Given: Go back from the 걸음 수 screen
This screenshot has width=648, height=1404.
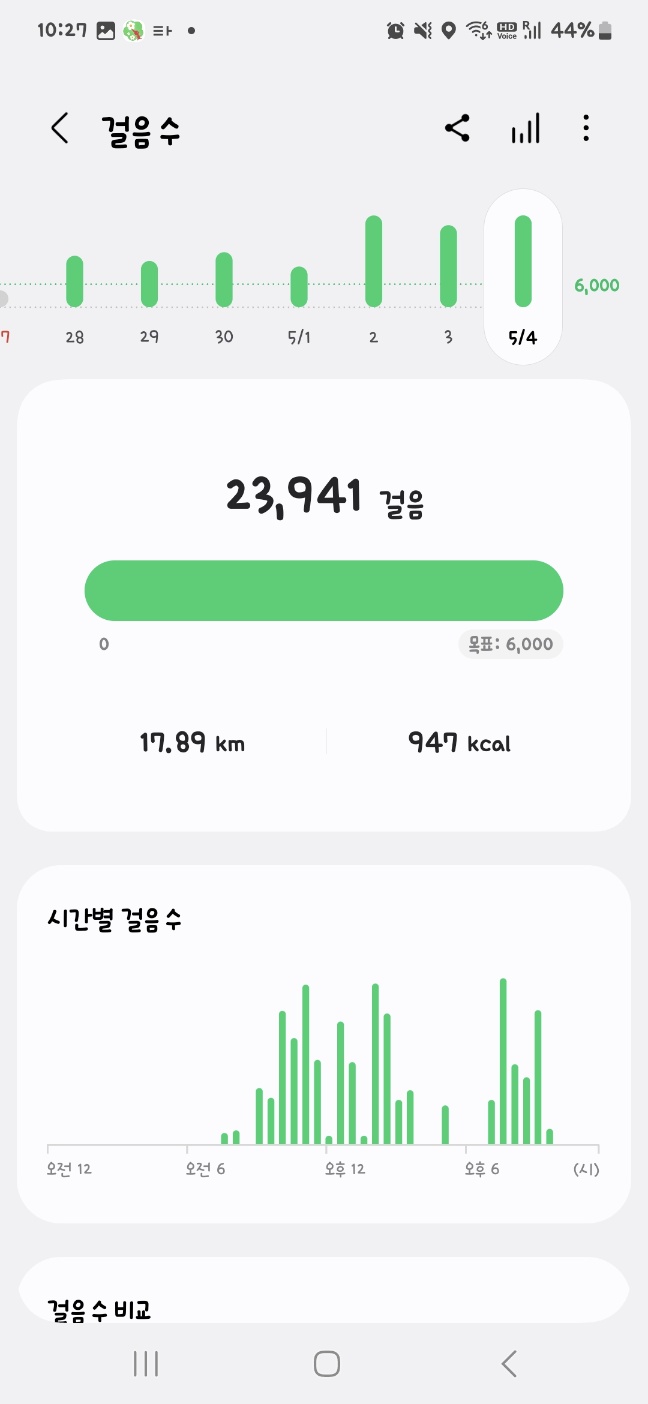Looking at the screenshot, I should click(60, 128).
